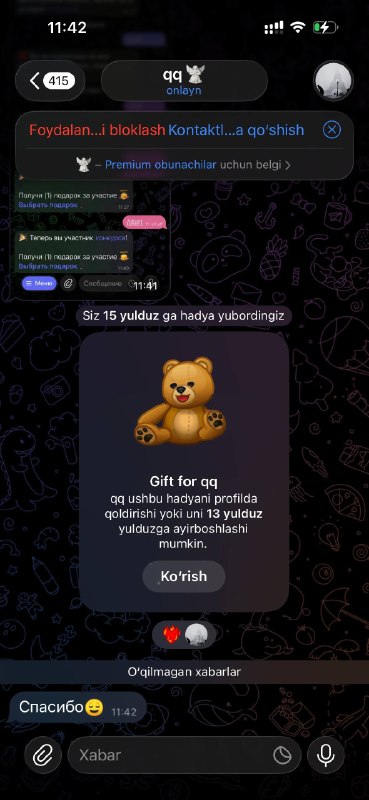Image resolution: width=369 pixels, height=800 pixels.
Task: Tap the Ko'rish button on gift
Action: pos(184,577)
